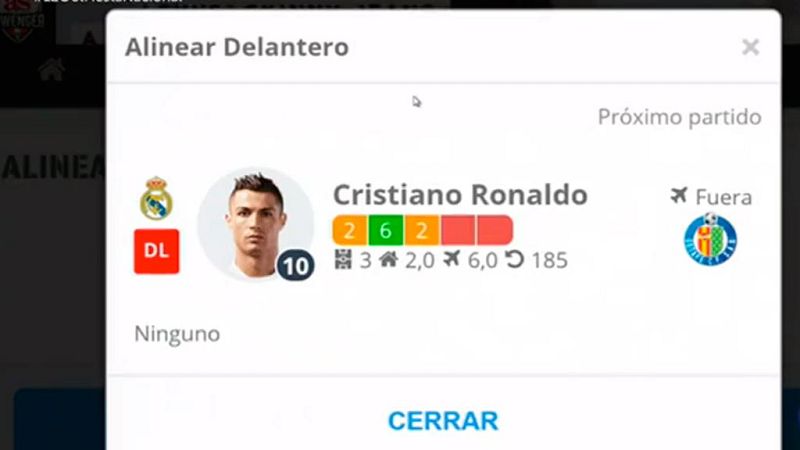Open Cristiano Ronaldo's player photo
The width and height of the screenshot is (800, 450).
pos(255,224)
